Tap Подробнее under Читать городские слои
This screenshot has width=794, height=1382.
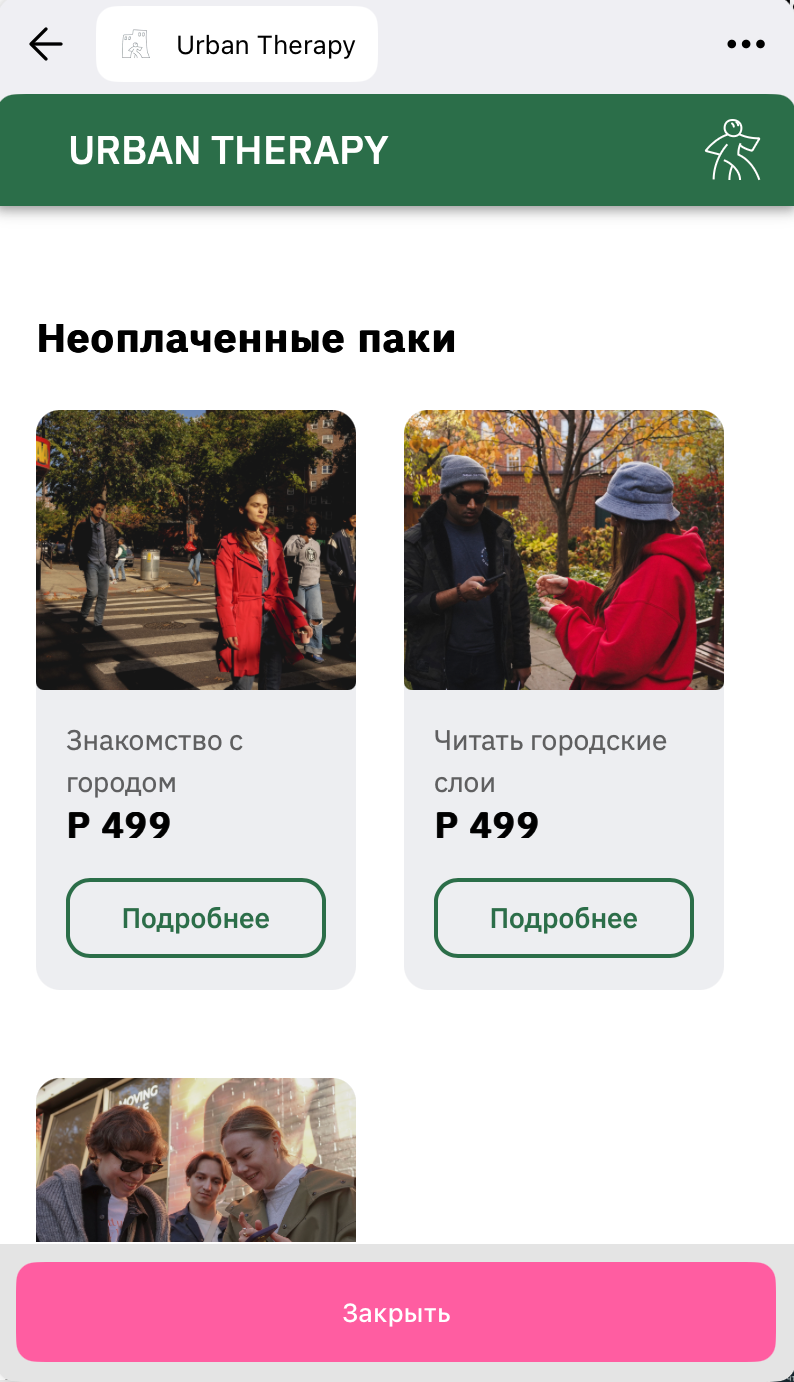(x=564, y=918)
